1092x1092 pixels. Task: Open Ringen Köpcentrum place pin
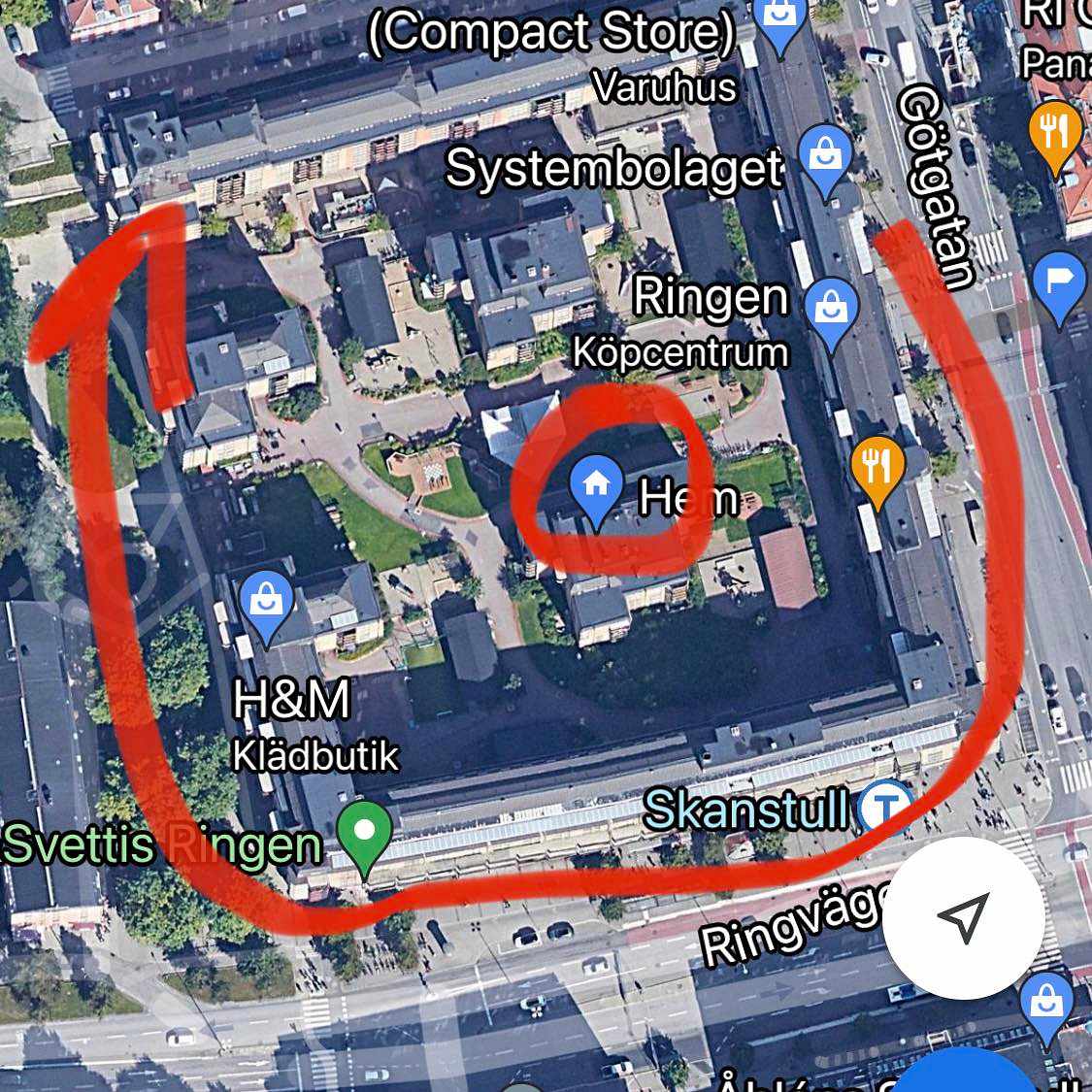[x=832, y=310]
